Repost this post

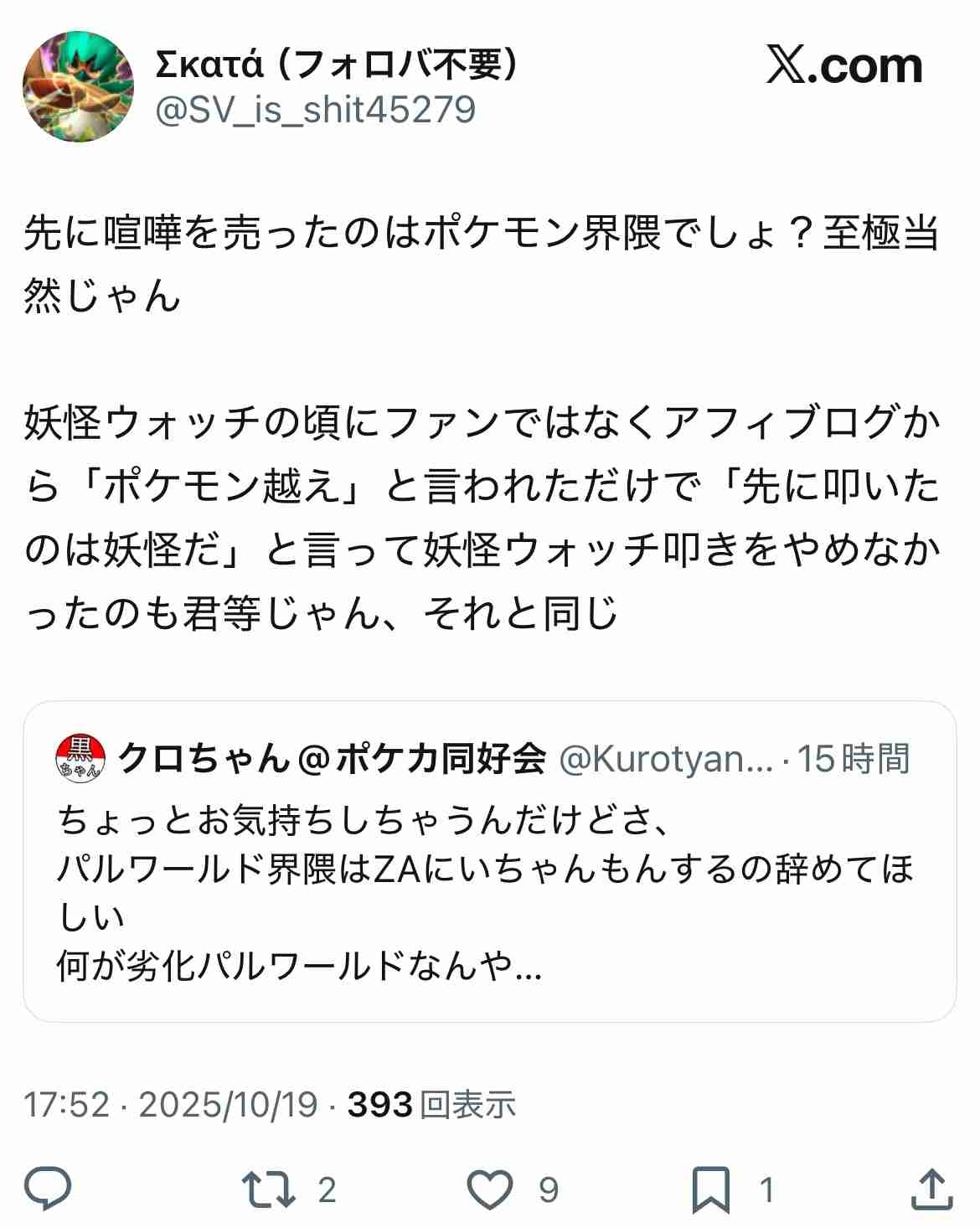268,1189
